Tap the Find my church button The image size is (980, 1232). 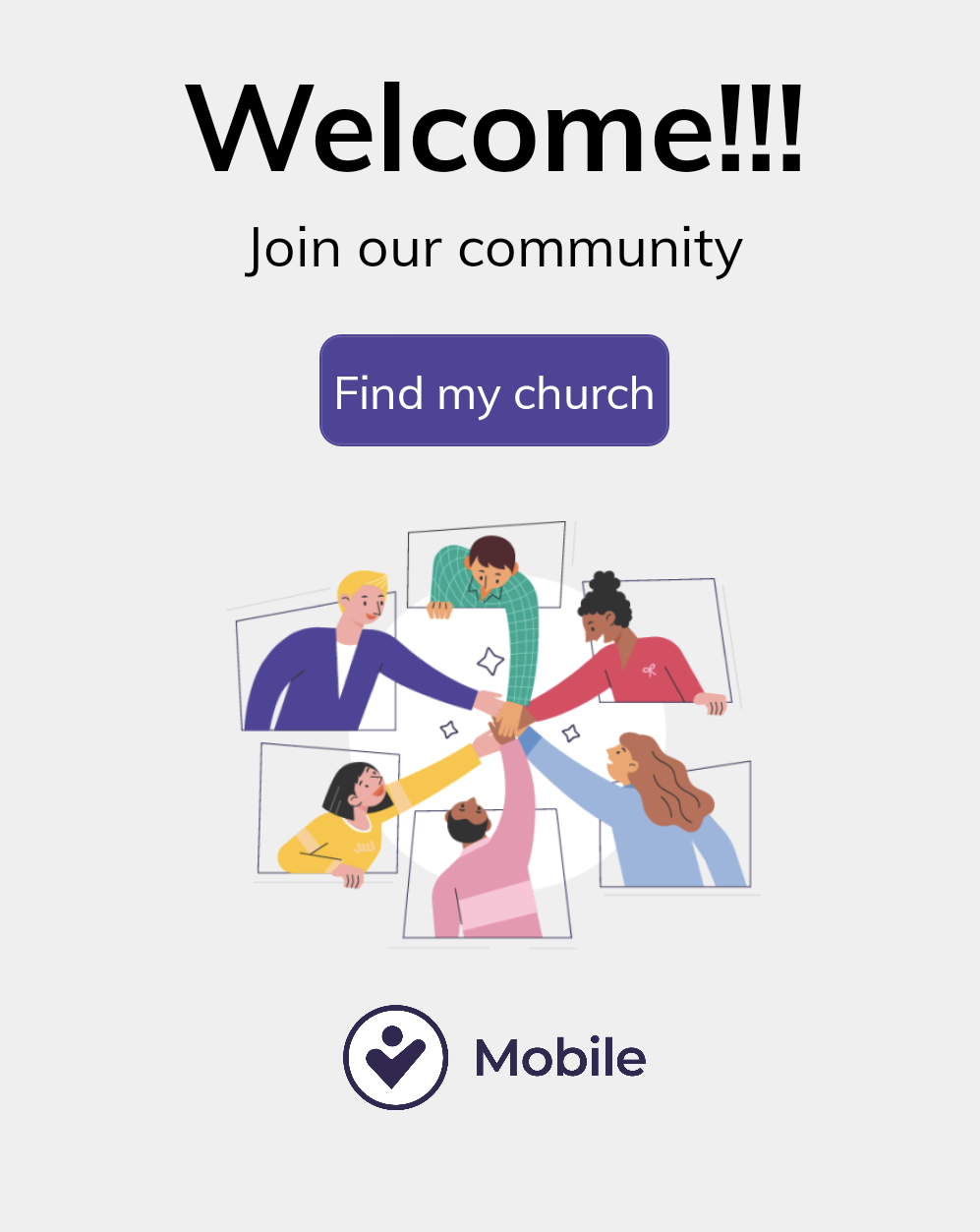coord(493,391)
